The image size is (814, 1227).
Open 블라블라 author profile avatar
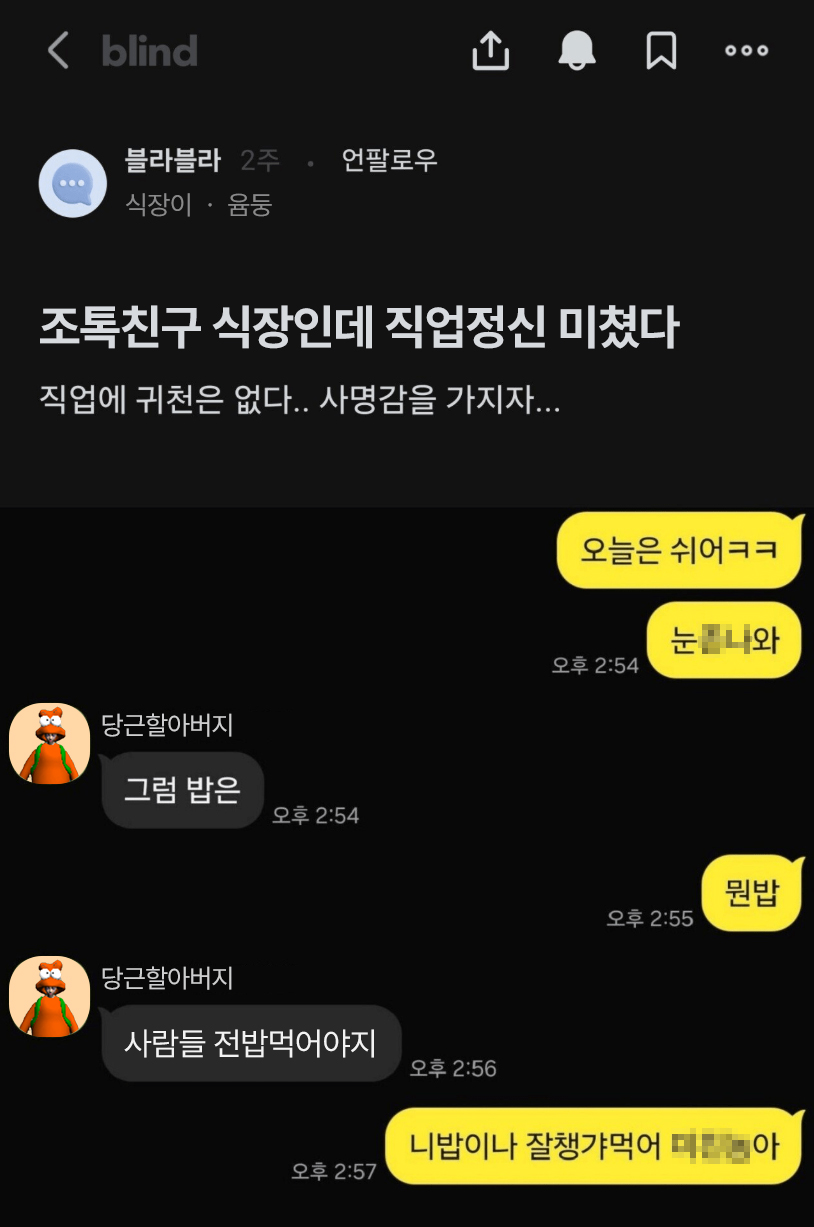pos(72,183)
